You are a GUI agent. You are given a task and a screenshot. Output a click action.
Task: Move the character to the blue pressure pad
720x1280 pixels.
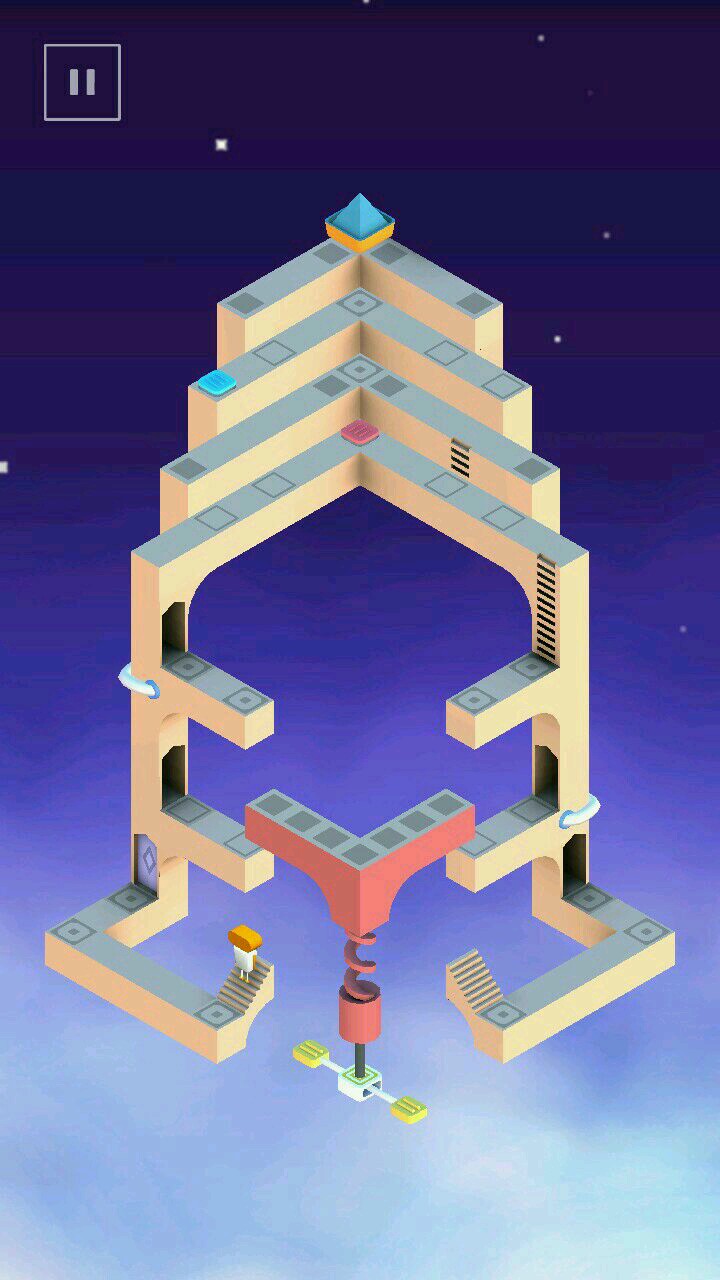coord(216,382)
